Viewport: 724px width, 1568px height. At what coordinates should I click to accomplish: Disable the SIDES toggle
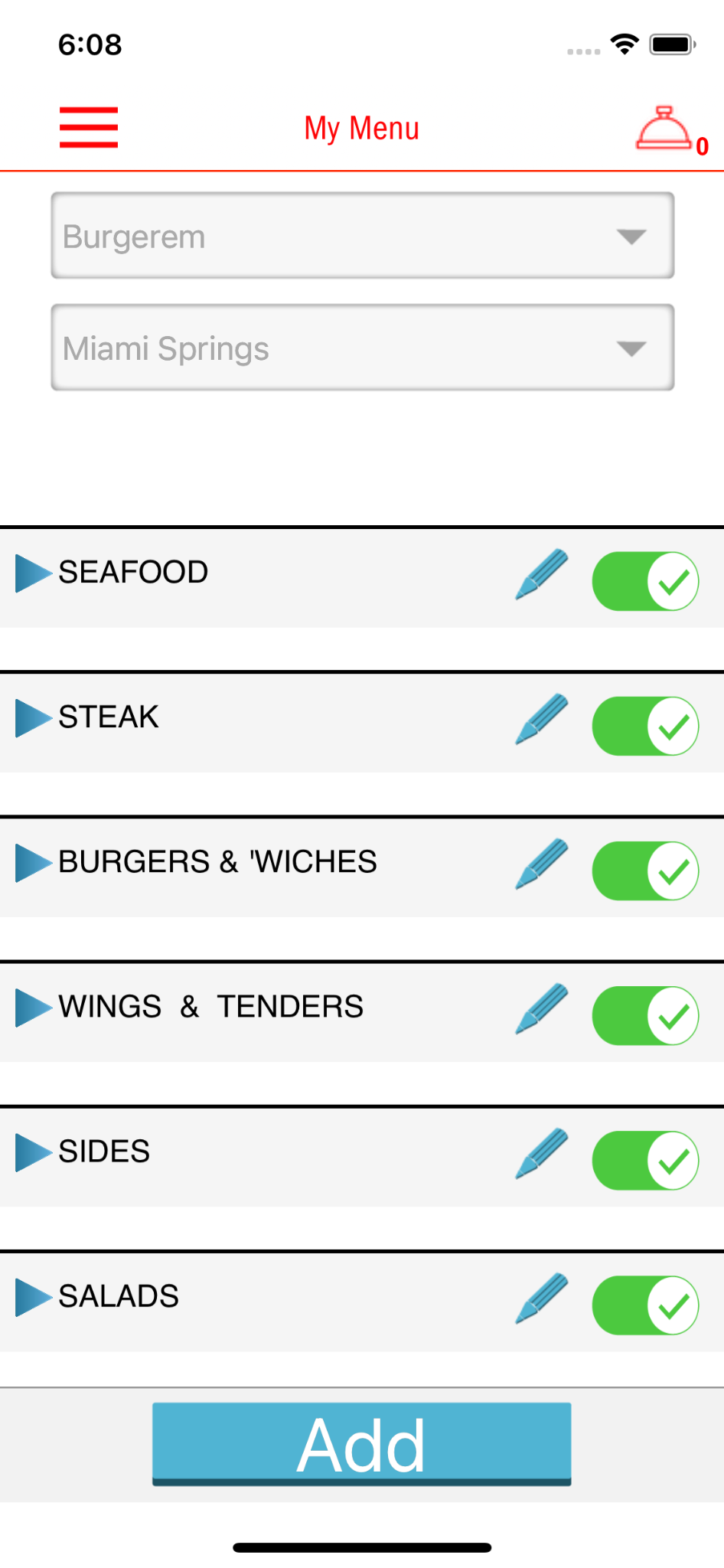(645, 1160)
